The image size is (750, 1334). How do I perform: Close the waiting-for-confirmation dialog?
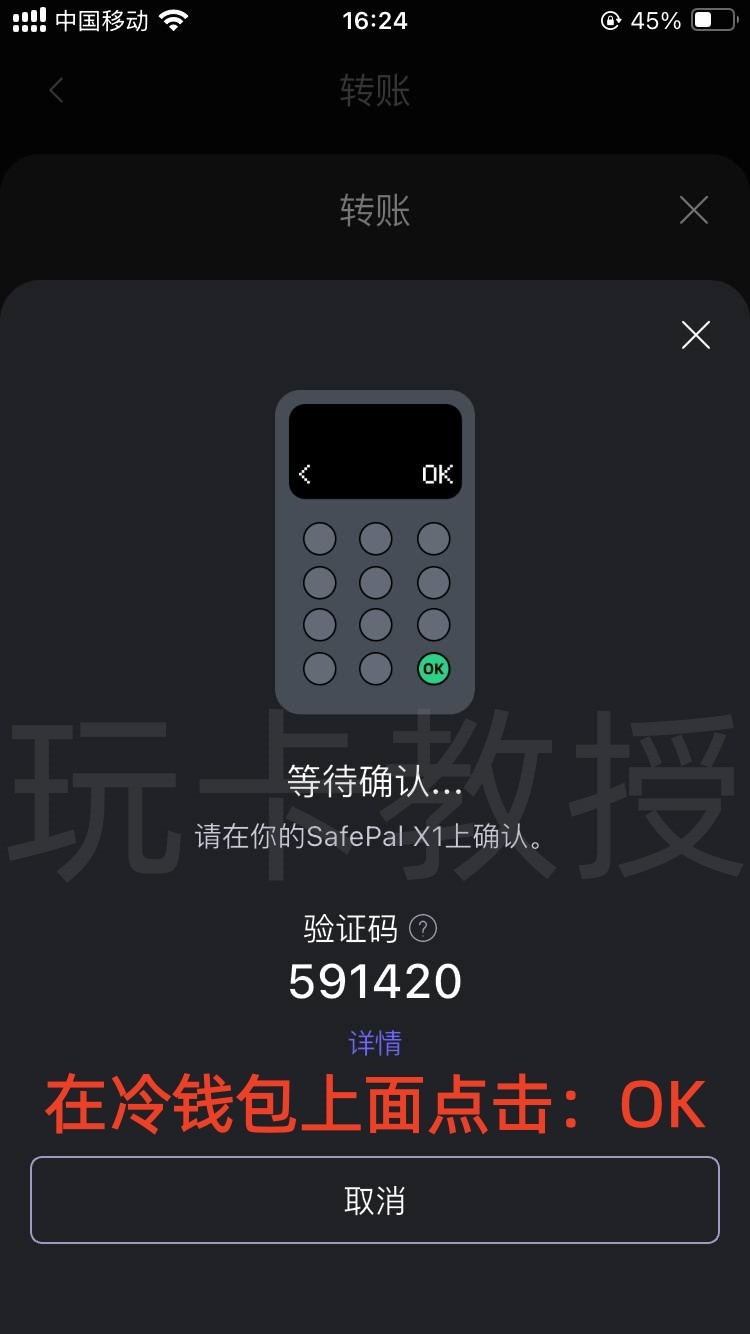[x=695, y=335]
